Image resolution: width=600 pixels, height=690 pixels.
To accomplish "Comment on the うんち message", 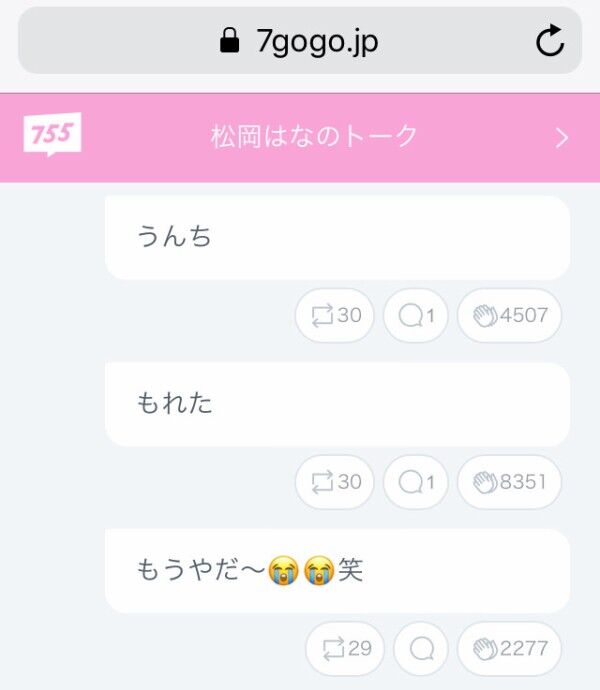I will pos(416,316).
